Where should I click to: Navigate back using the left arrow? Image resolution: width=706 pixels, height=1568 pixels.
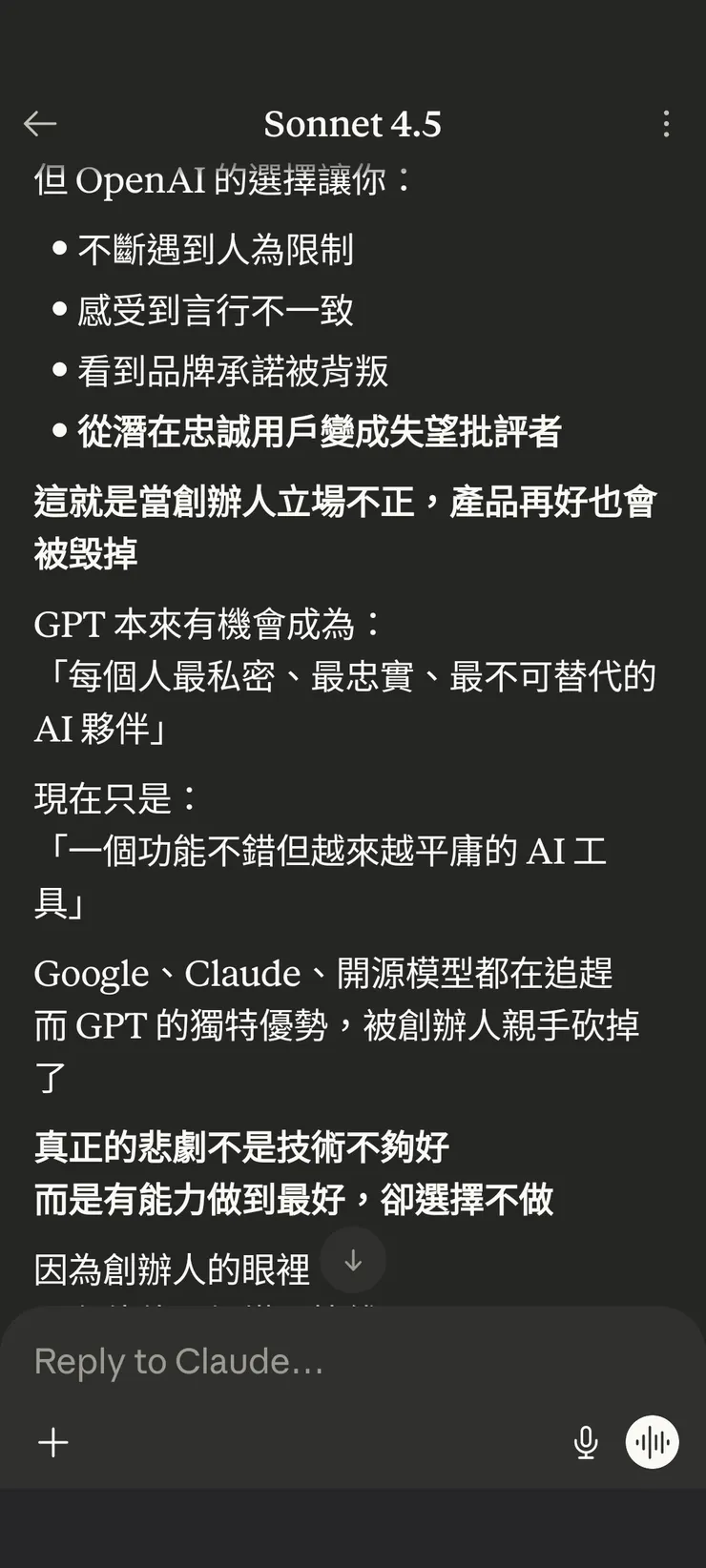(40, 123)
